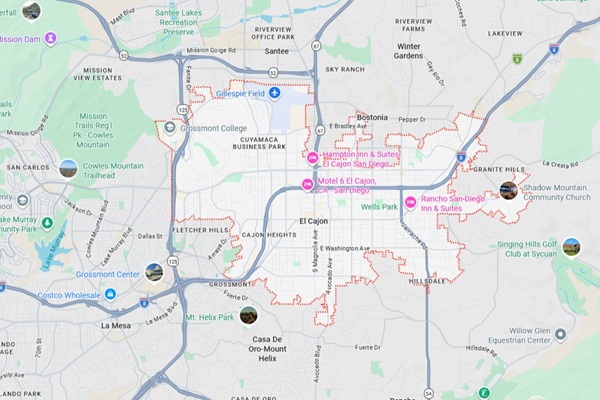Open the Gillespie Field airport marker
Image resolution: width=600 pixels, height=400 pixels.
point(274,94)
